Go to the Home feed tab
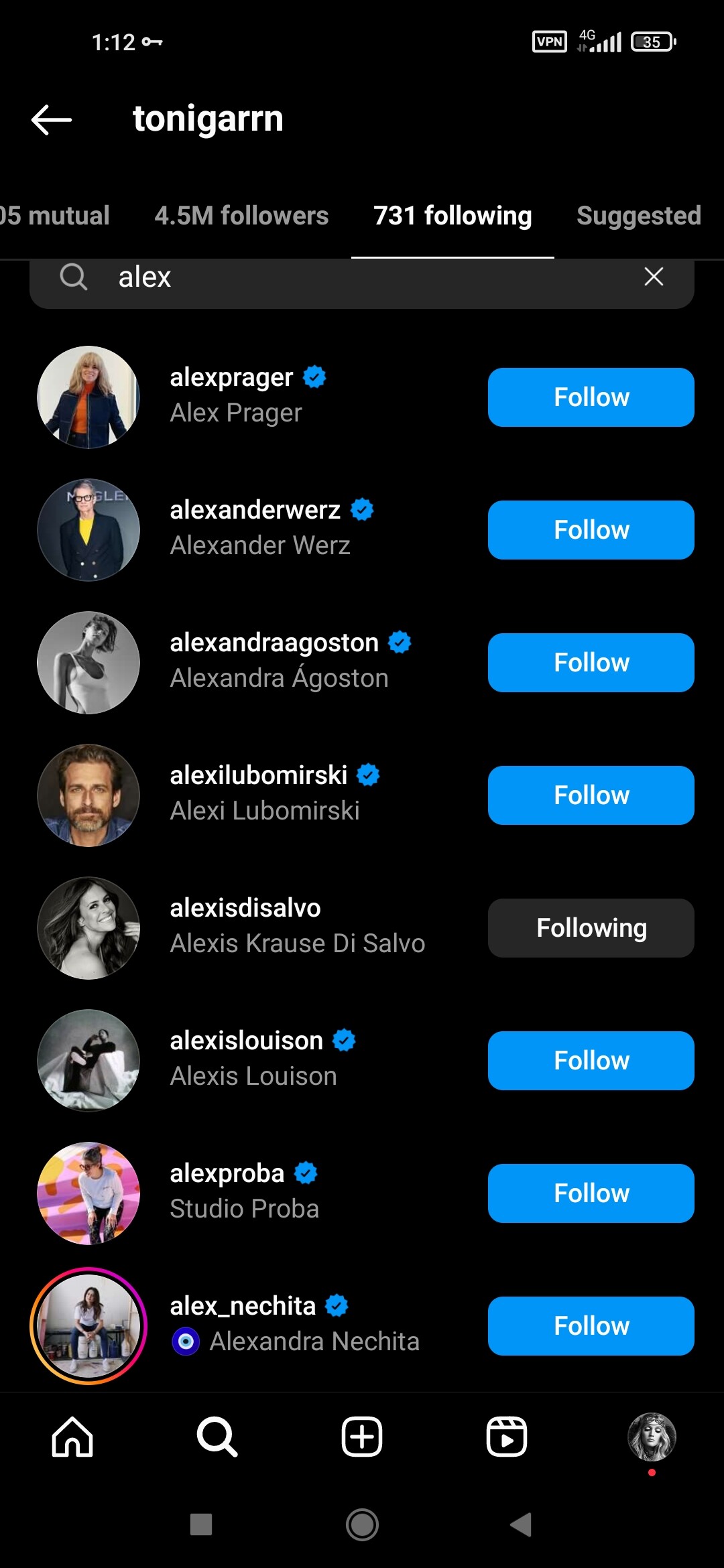This screenshot has height=1568, width=724. (x=72, y=1437)
